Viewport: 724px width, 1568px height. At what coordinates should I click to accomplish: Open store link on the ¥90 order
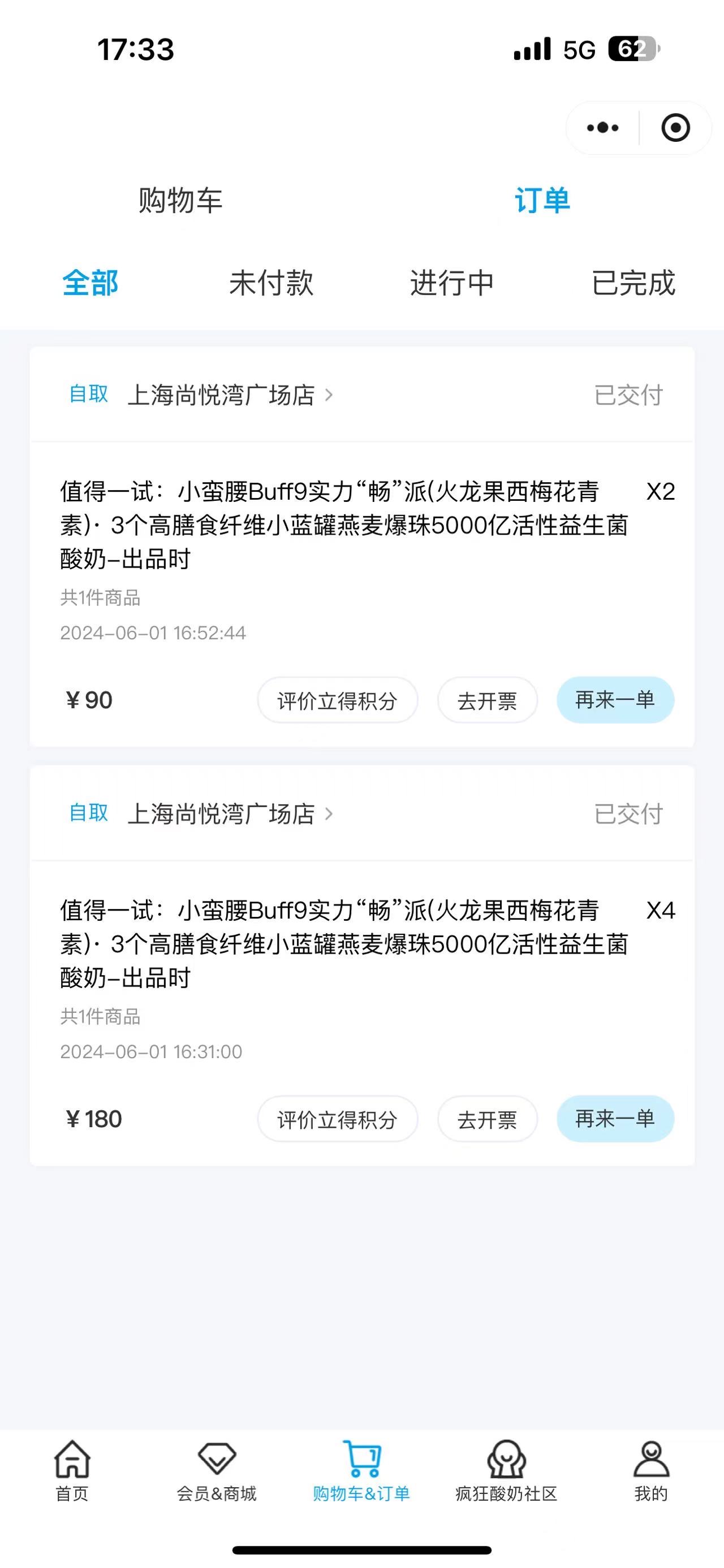(230, 395)
